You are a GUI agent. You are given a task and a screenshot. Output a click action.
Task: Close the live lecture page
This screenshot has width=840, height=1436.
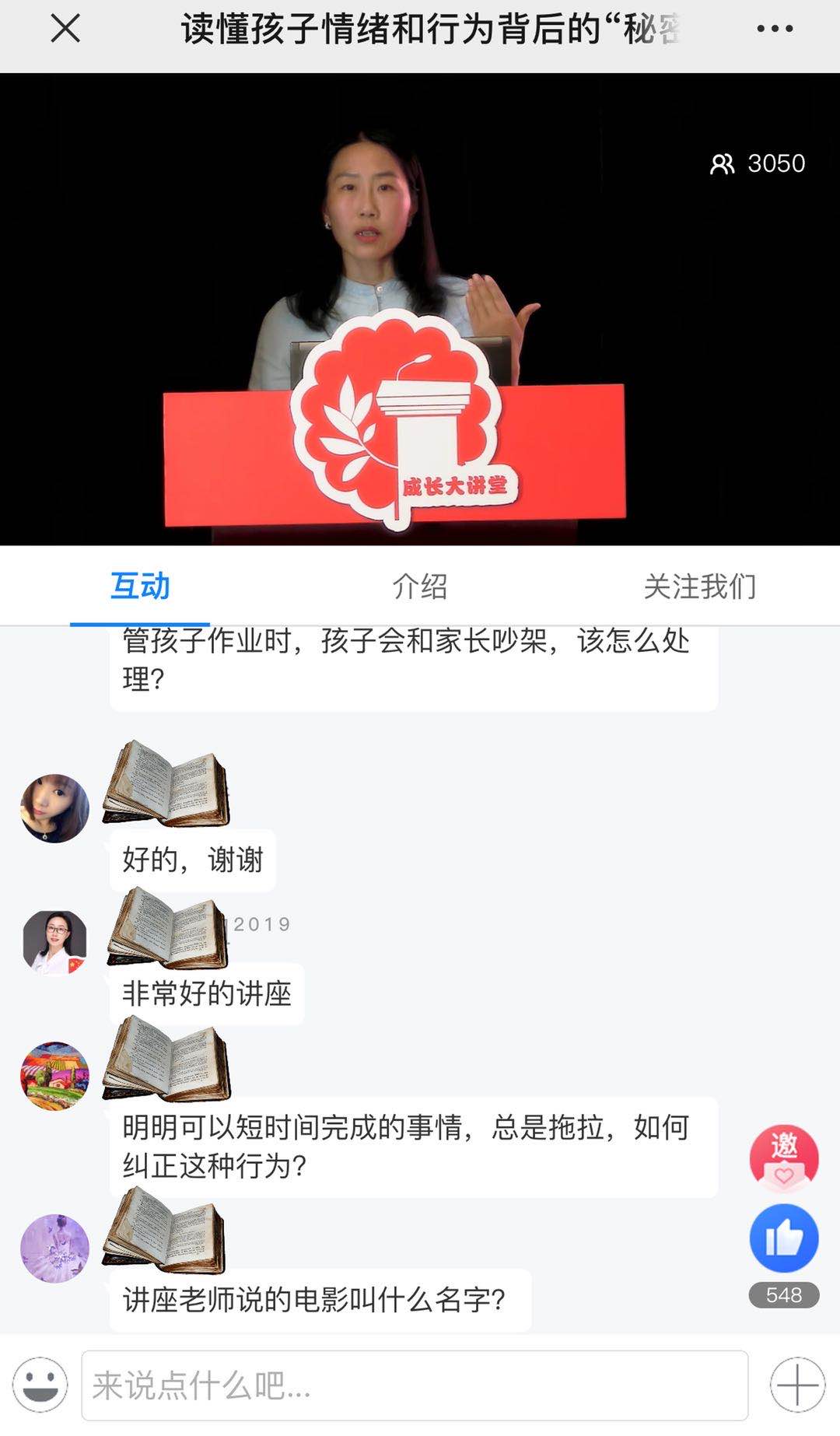tap(65, 30)
